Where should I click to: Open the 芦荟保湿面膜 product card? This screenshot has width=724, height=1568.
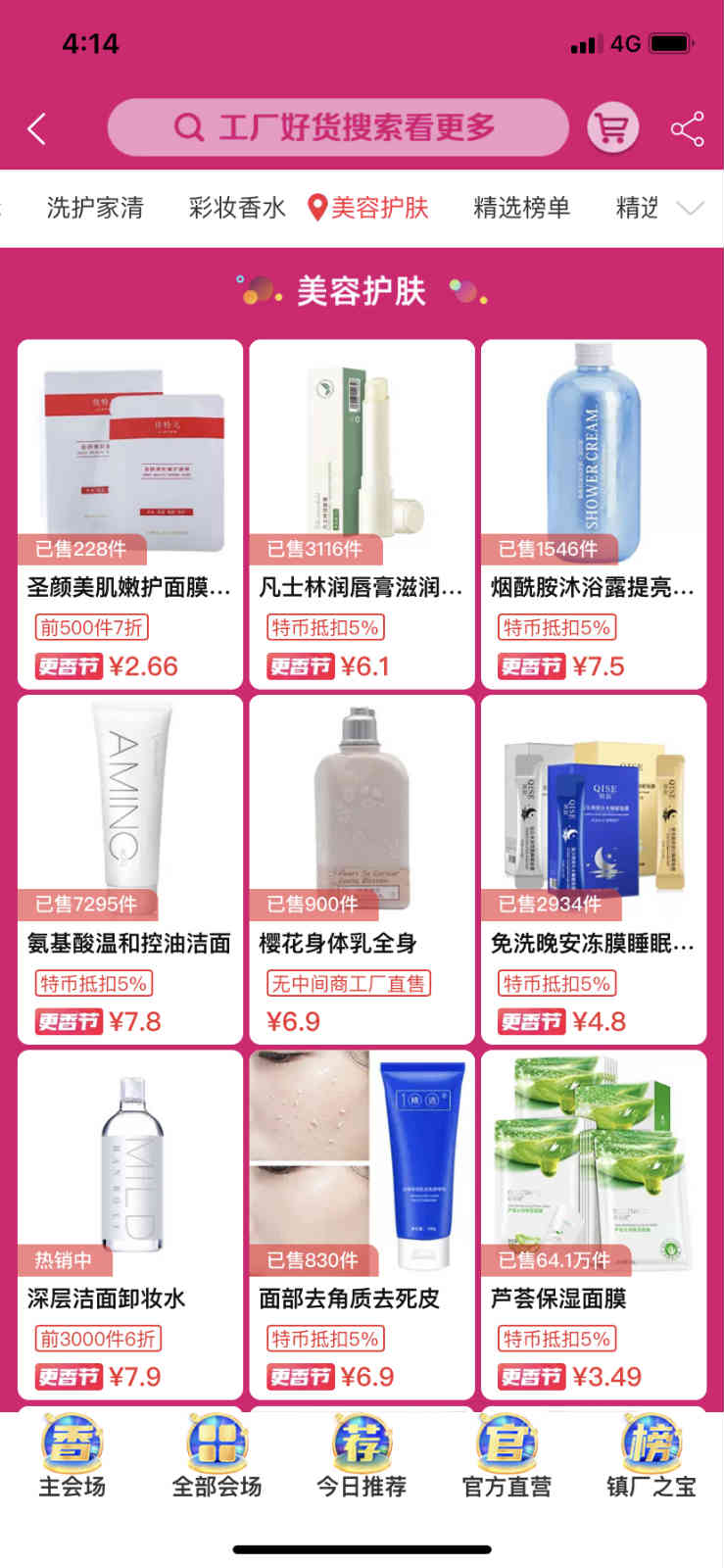coord(593,1223)
